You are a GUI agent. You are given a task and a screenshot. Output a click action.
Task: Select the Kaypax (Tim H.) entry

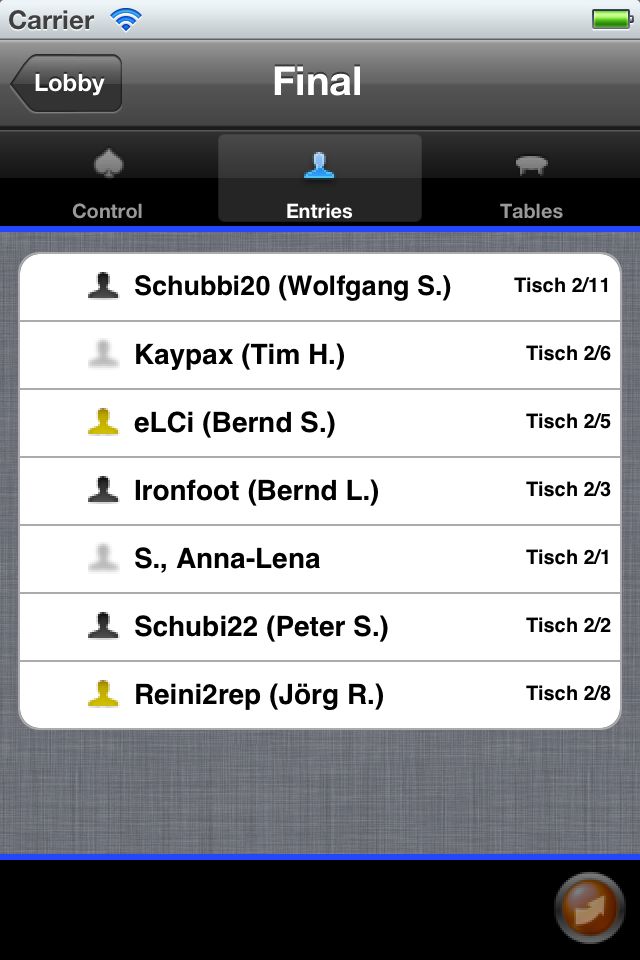[x=320, y=355]
